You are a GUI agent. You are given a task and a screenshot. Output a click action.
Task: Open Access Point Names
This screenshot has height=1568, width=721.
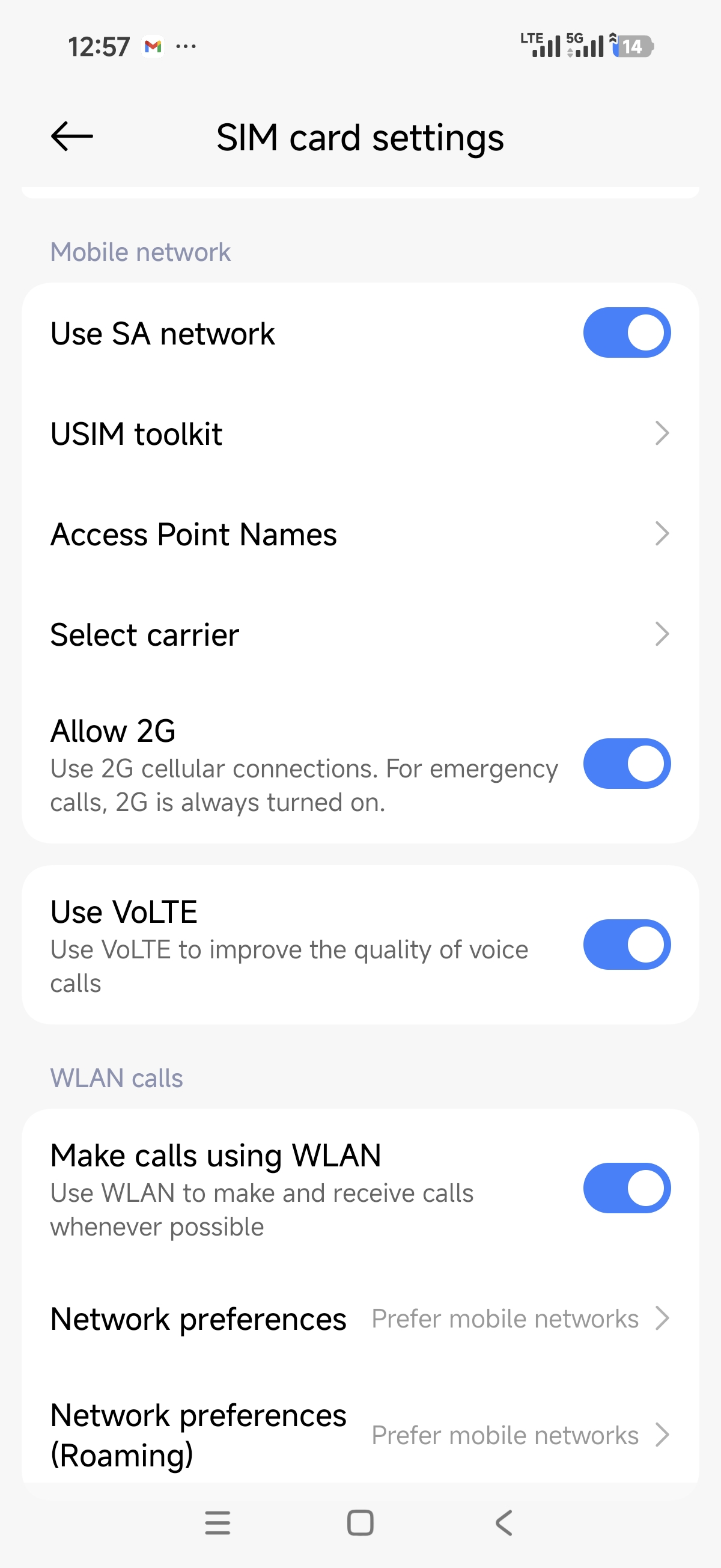click(360, 534)
